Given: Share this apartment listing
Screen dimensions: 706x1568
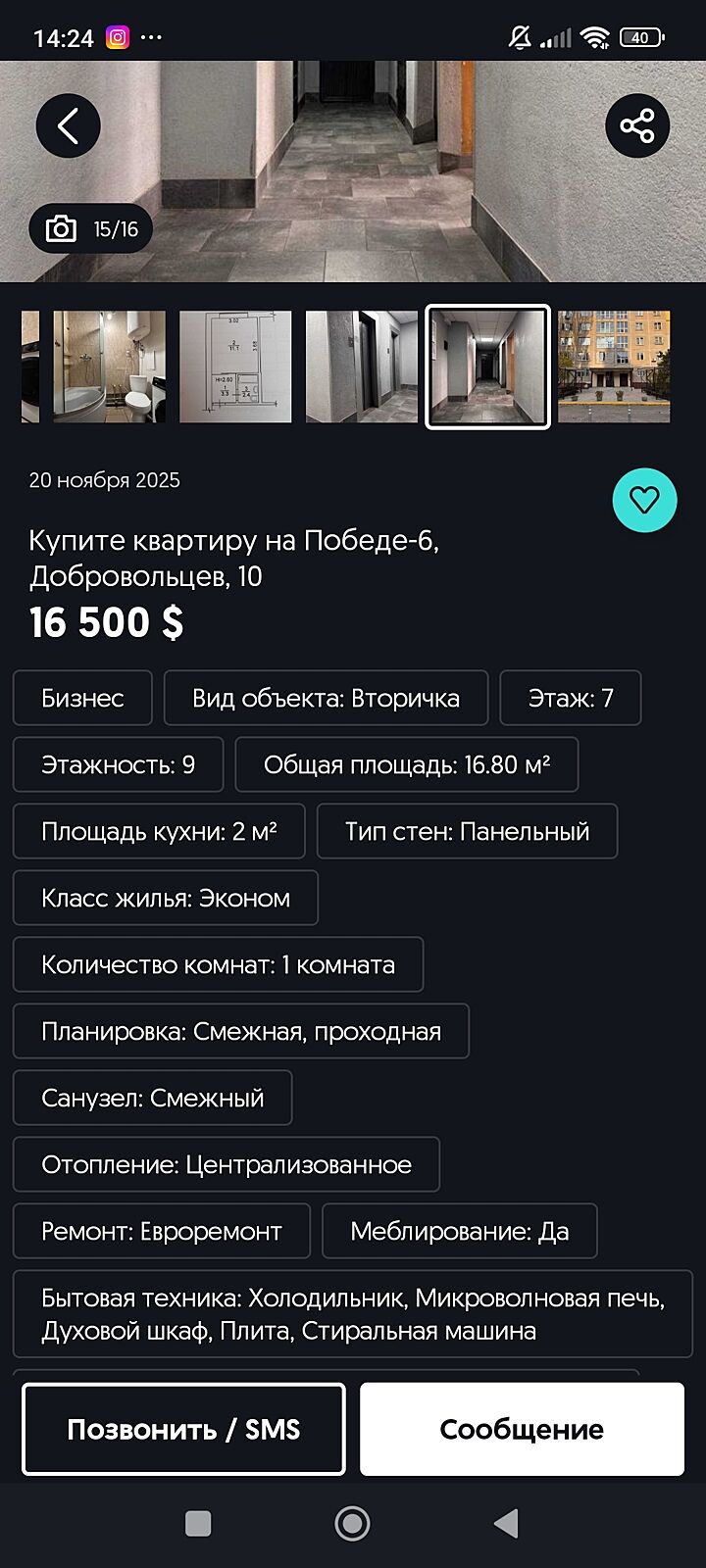Looking at the screenshot, I should pyautogui.click(x=637, y=125).
